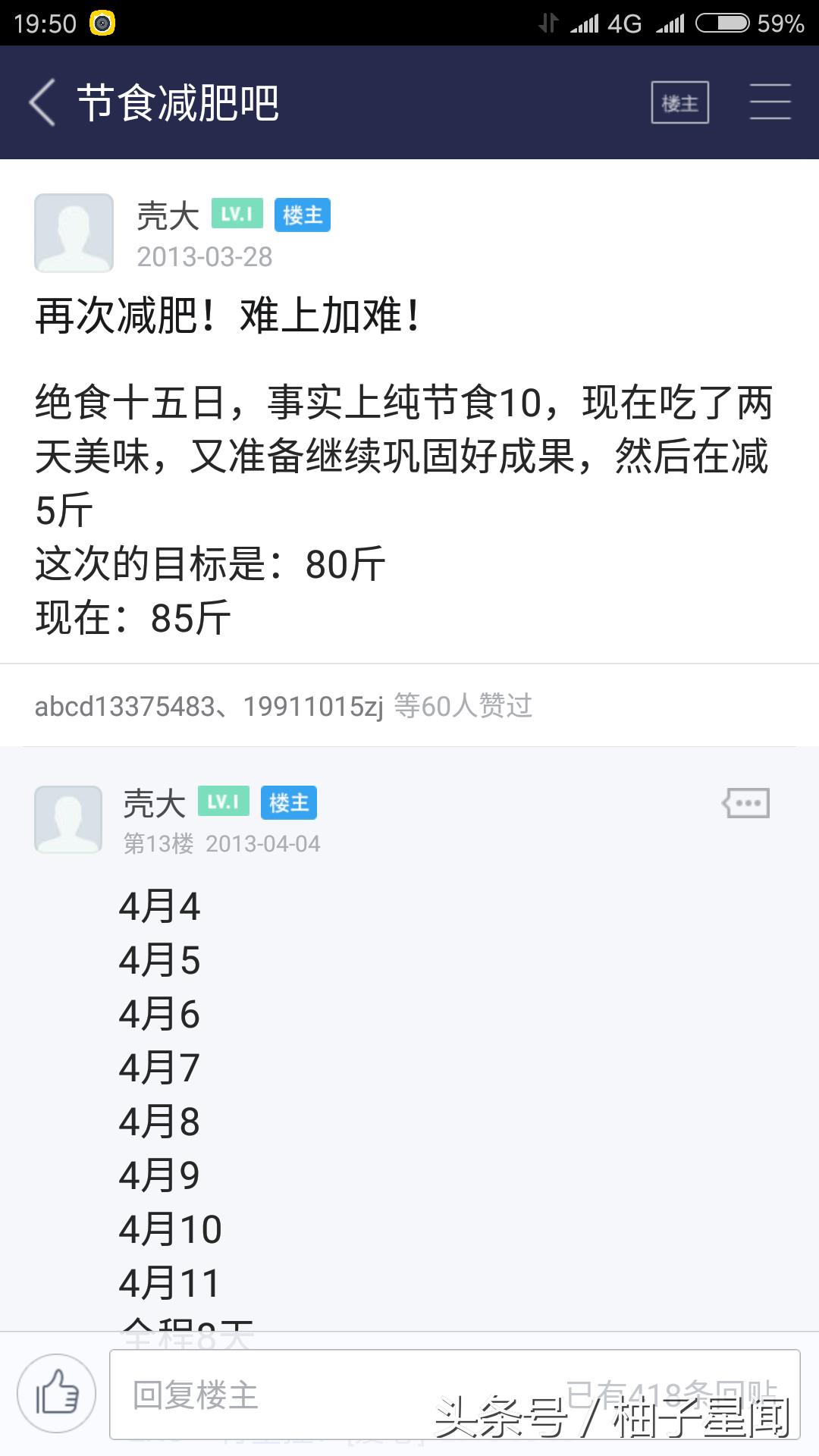The width and height of the screenshot is (819, 1456).
Task: Like the post with thumbs up
Action: pos(57,1394)
